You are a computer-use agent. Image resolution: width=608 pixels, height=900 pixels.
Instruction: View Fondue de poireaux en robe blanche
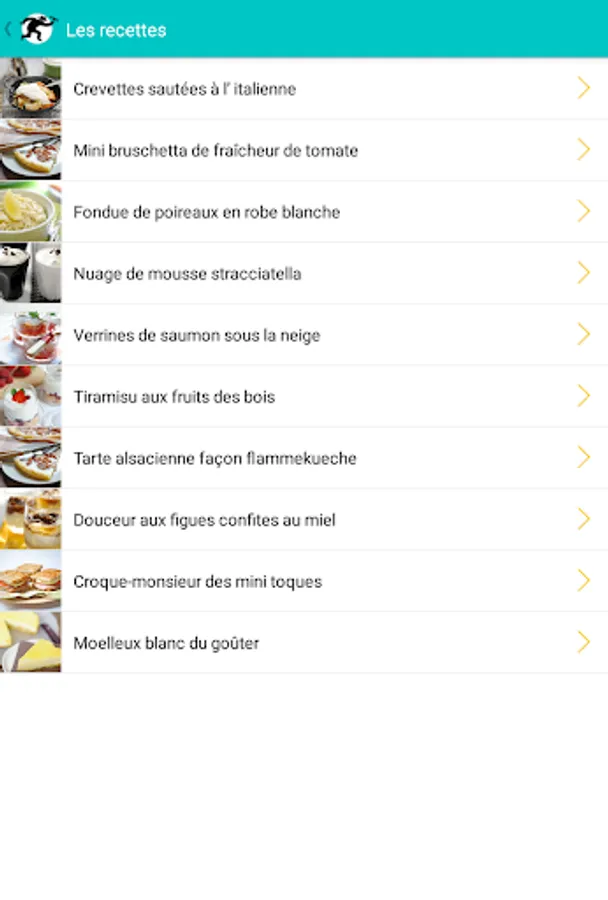(206, 212)
